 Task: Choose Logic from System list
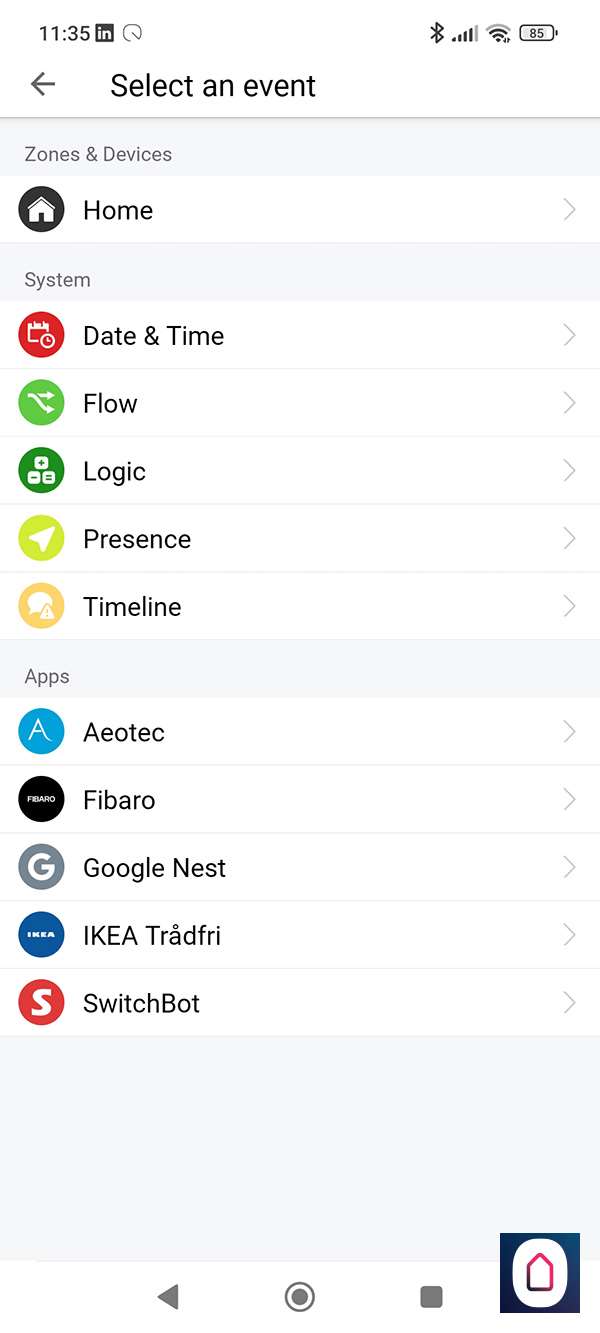(300, 472)
